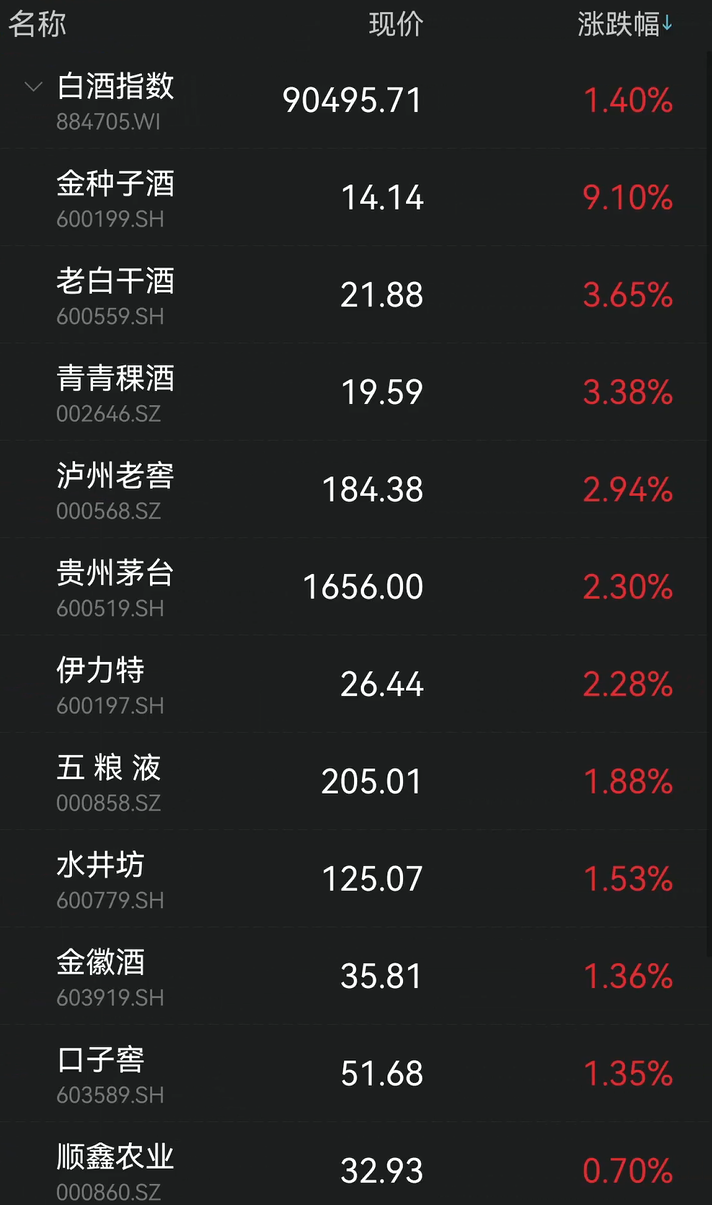Open 金种子酒 stock details
This screenshot has height=1205, width=712.
356,197
